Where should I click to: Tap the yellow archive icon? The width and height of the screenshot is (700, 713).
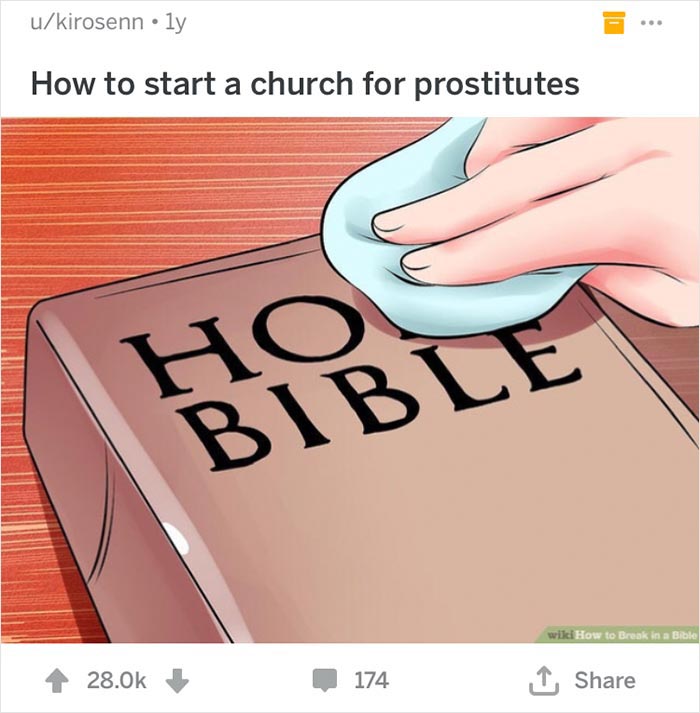click(612, 22)
